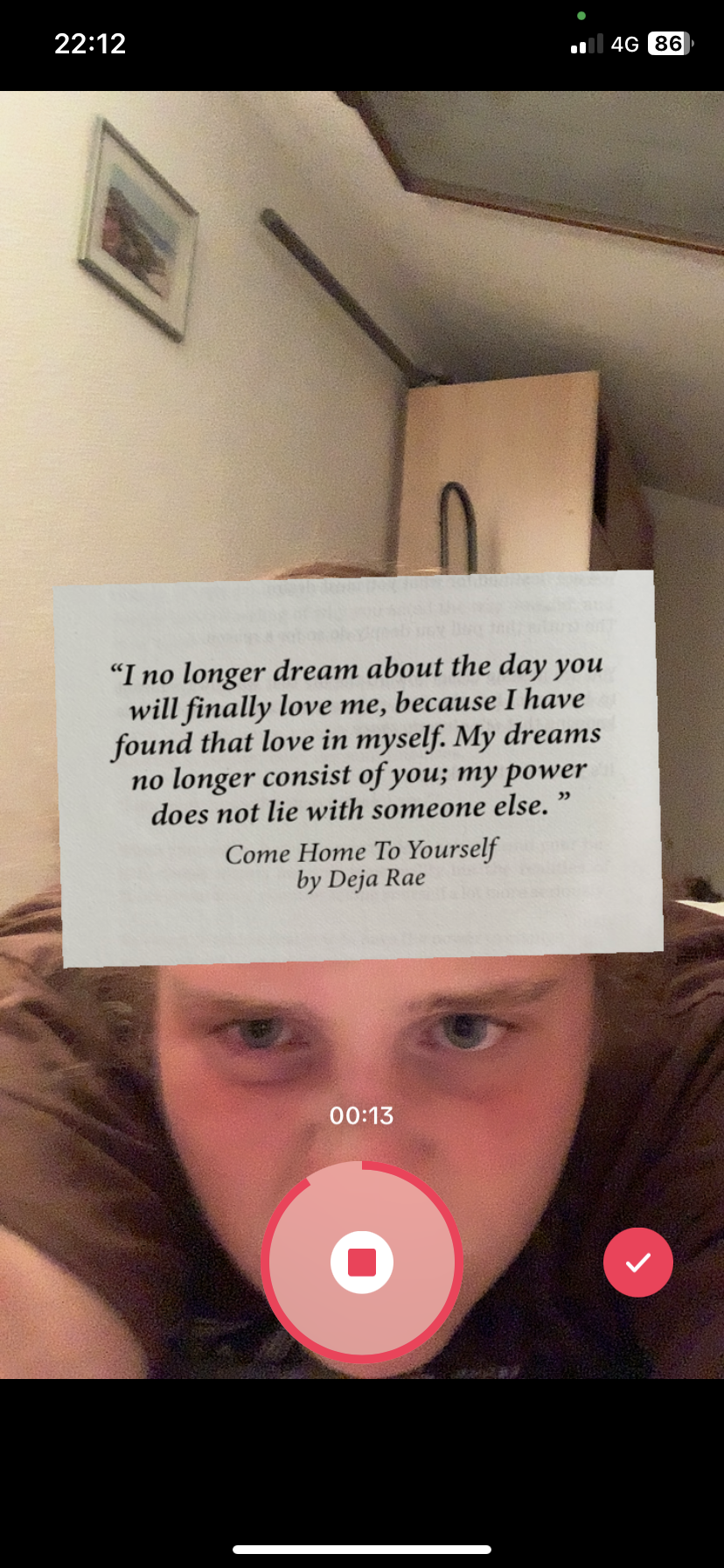Stop the video recording

[x=362, y=1262]
